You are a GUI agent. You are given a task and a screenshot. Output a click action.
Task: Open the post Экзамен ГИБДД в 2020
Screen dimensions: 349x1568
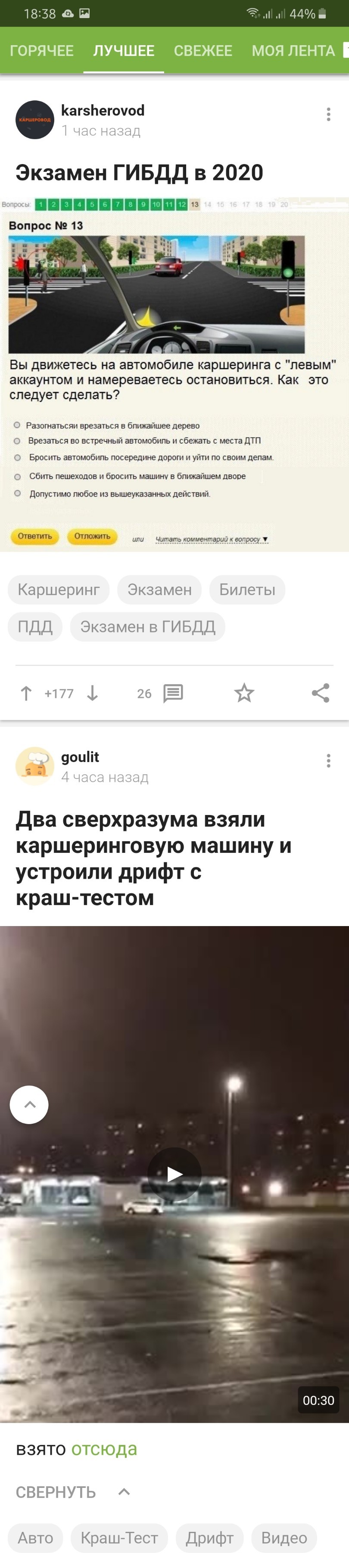(139, 173)
